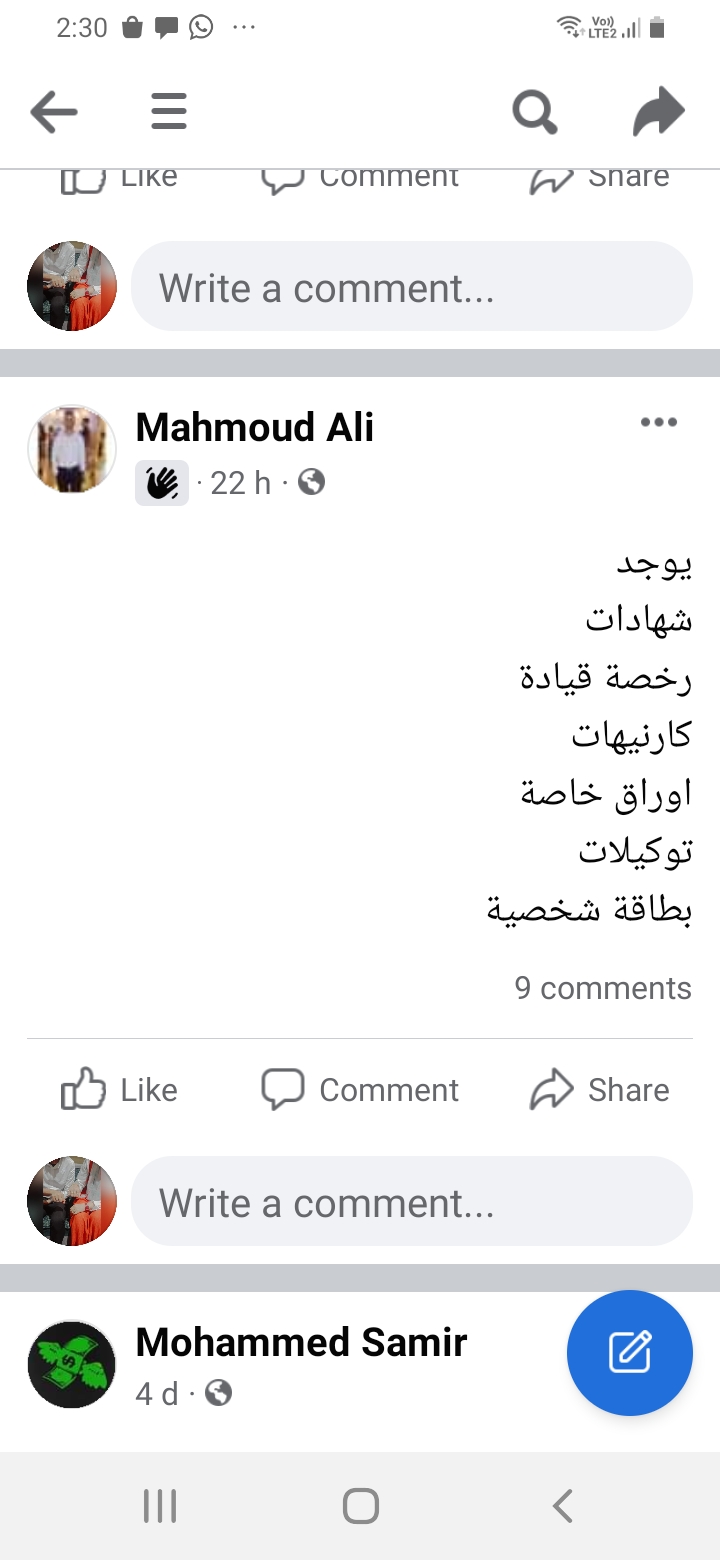Write a comment under Mahmoud Ali's post
This screenshot has width=720, height=1560.
(411, 1202)
